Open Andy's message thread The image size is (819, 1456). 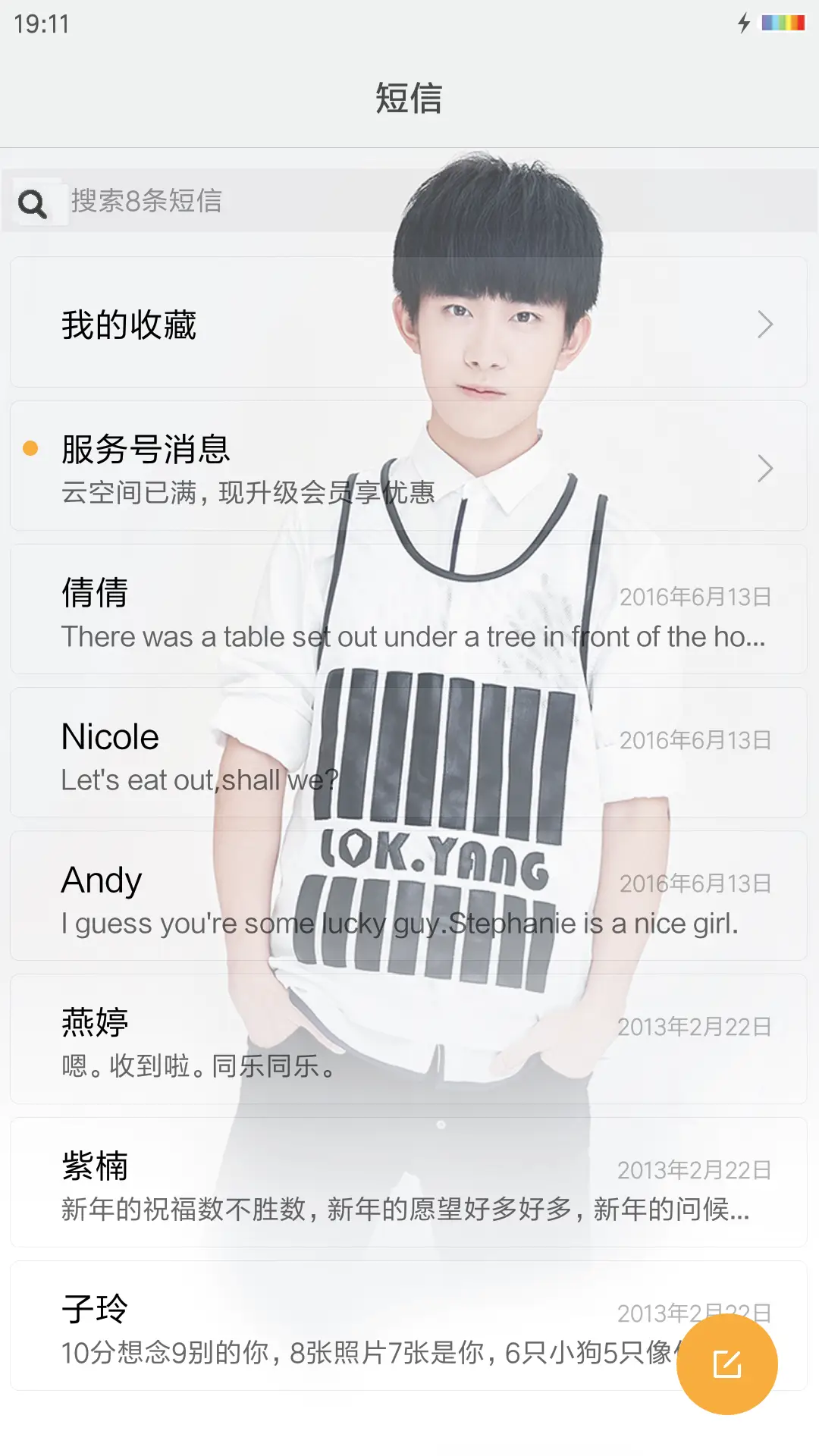[408, 896]
